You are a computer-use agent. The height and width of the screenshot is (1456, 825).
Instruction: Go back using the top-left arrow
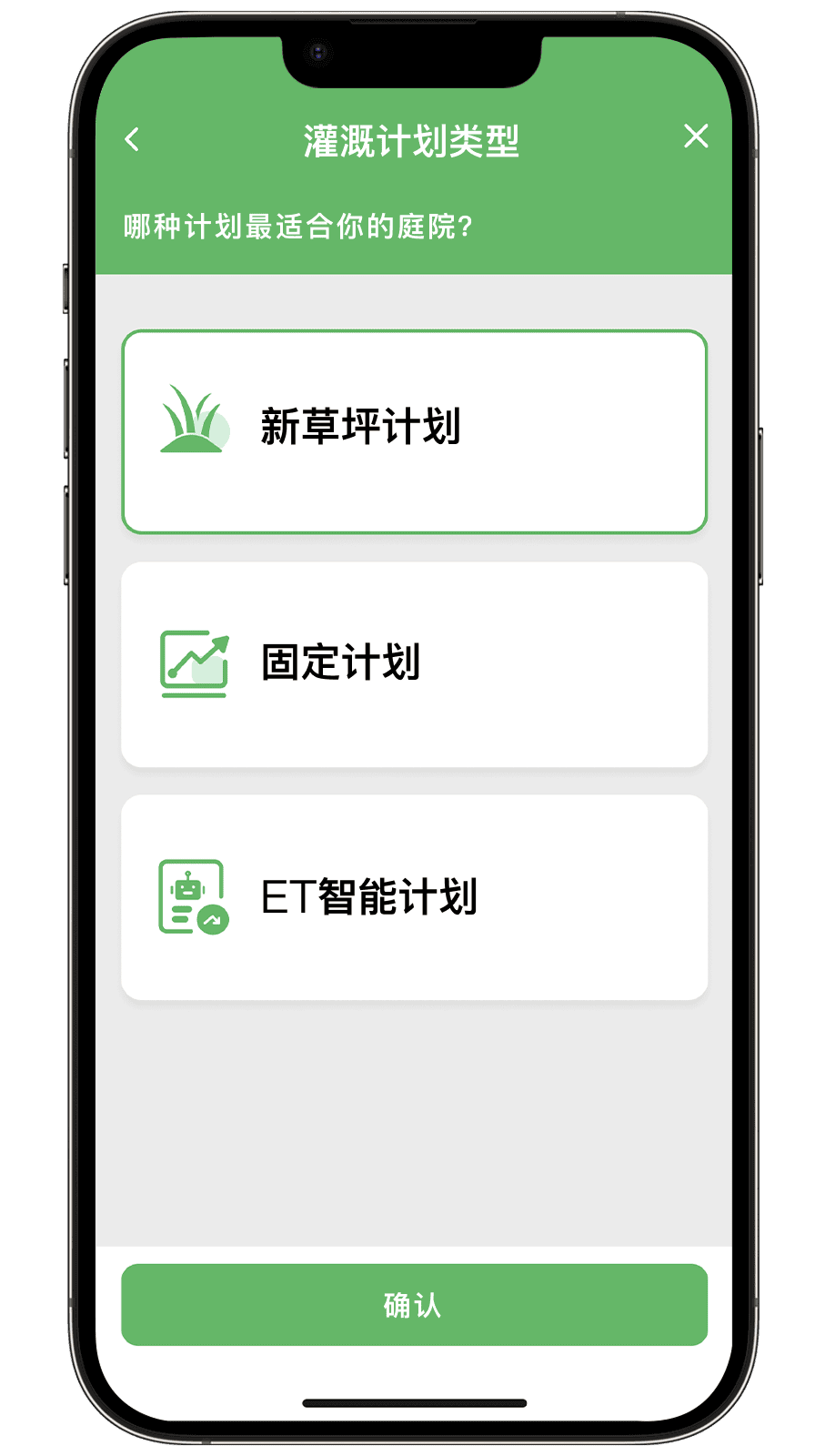(133, 139)
